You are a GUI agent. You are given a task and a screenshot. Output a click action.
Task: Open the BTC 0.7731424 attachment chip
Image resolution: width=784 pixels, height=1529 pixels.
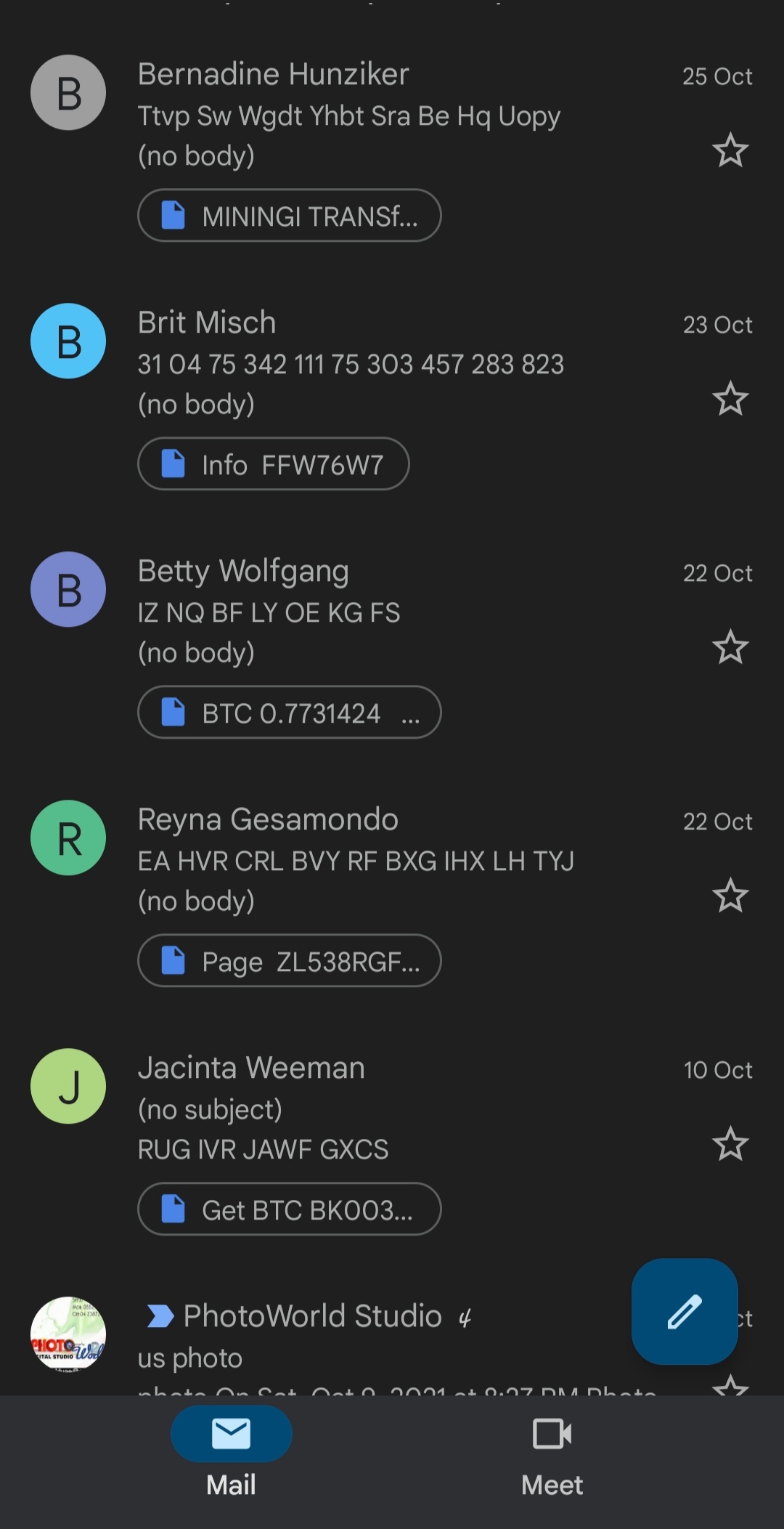click(289, 713)
